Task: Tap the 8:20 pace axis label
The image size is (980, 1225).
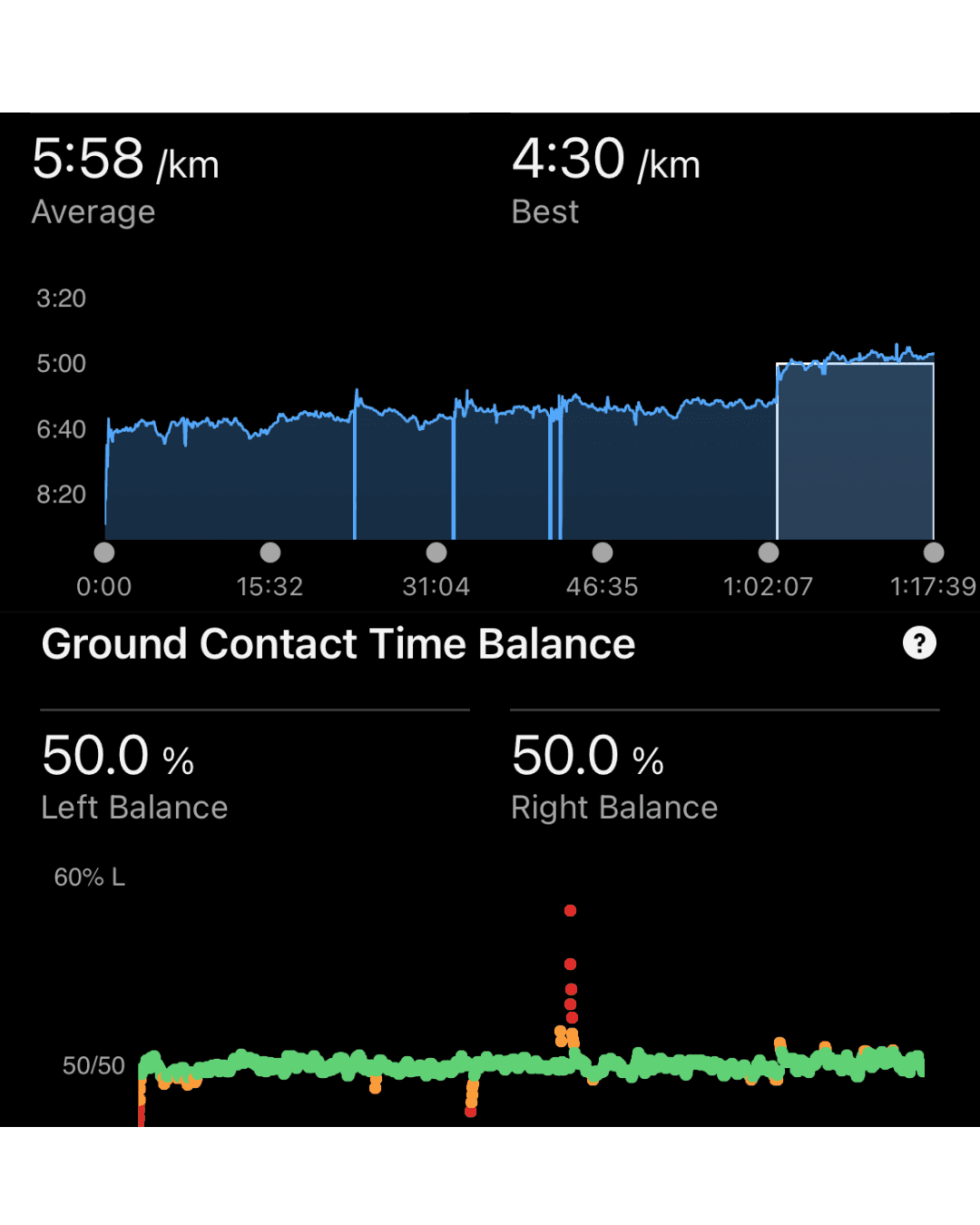Action: 61,494
